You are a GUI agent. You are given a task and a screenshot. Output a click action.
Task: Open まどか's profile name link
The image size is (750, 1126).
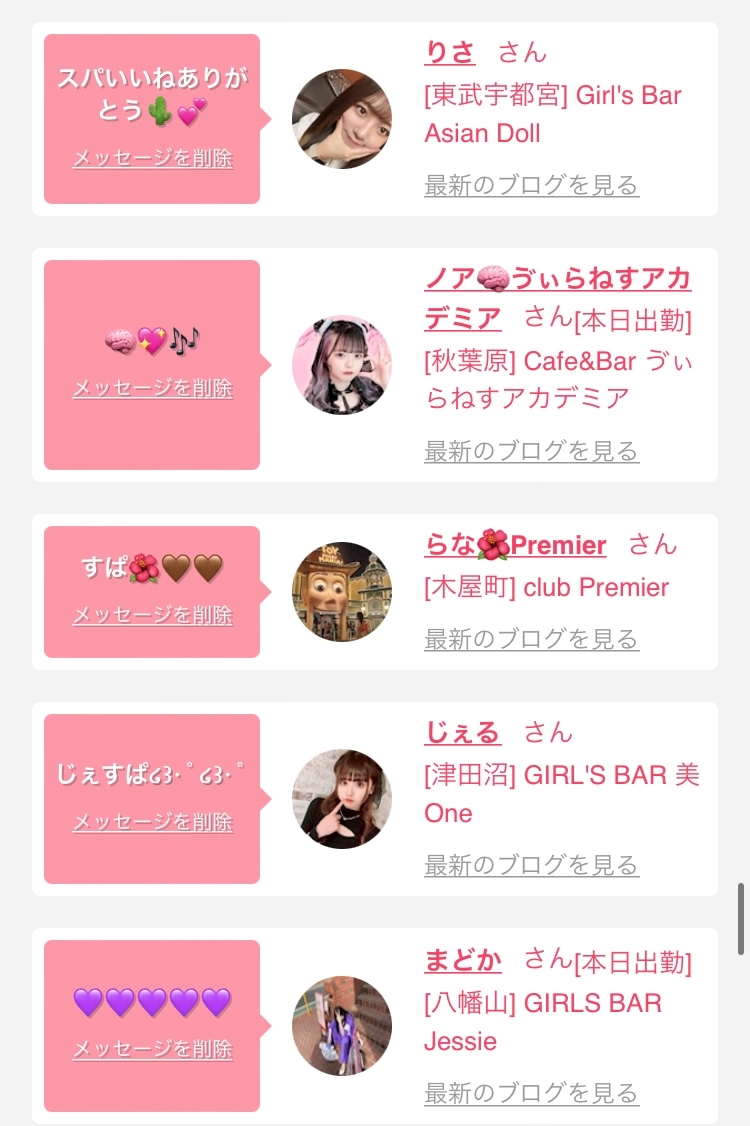pyautogui.click(x=463, y=959)
